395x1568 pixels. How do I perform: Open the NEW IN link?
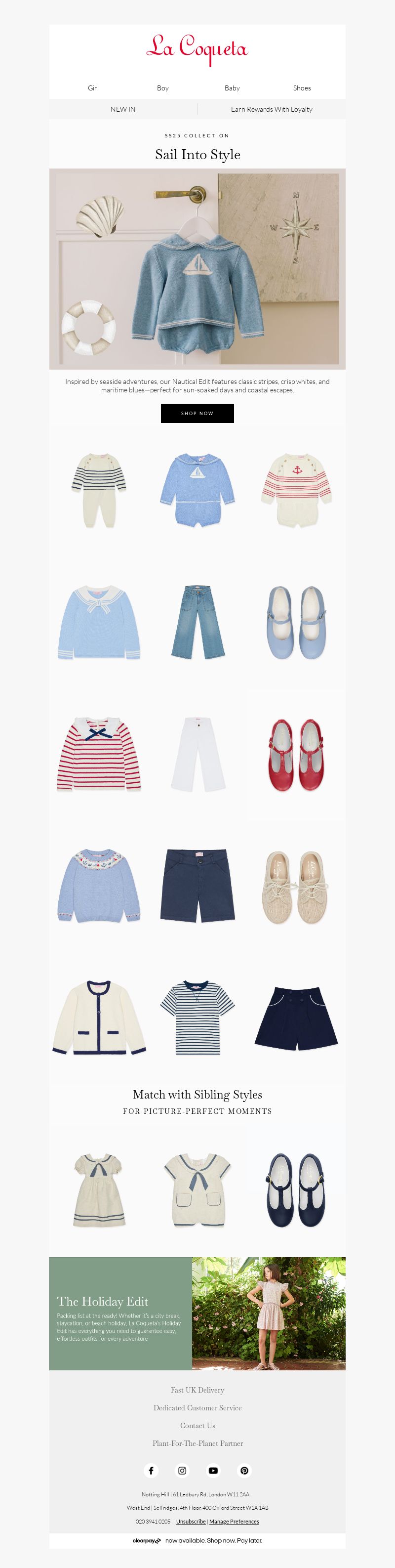click(x=123, y=110)
